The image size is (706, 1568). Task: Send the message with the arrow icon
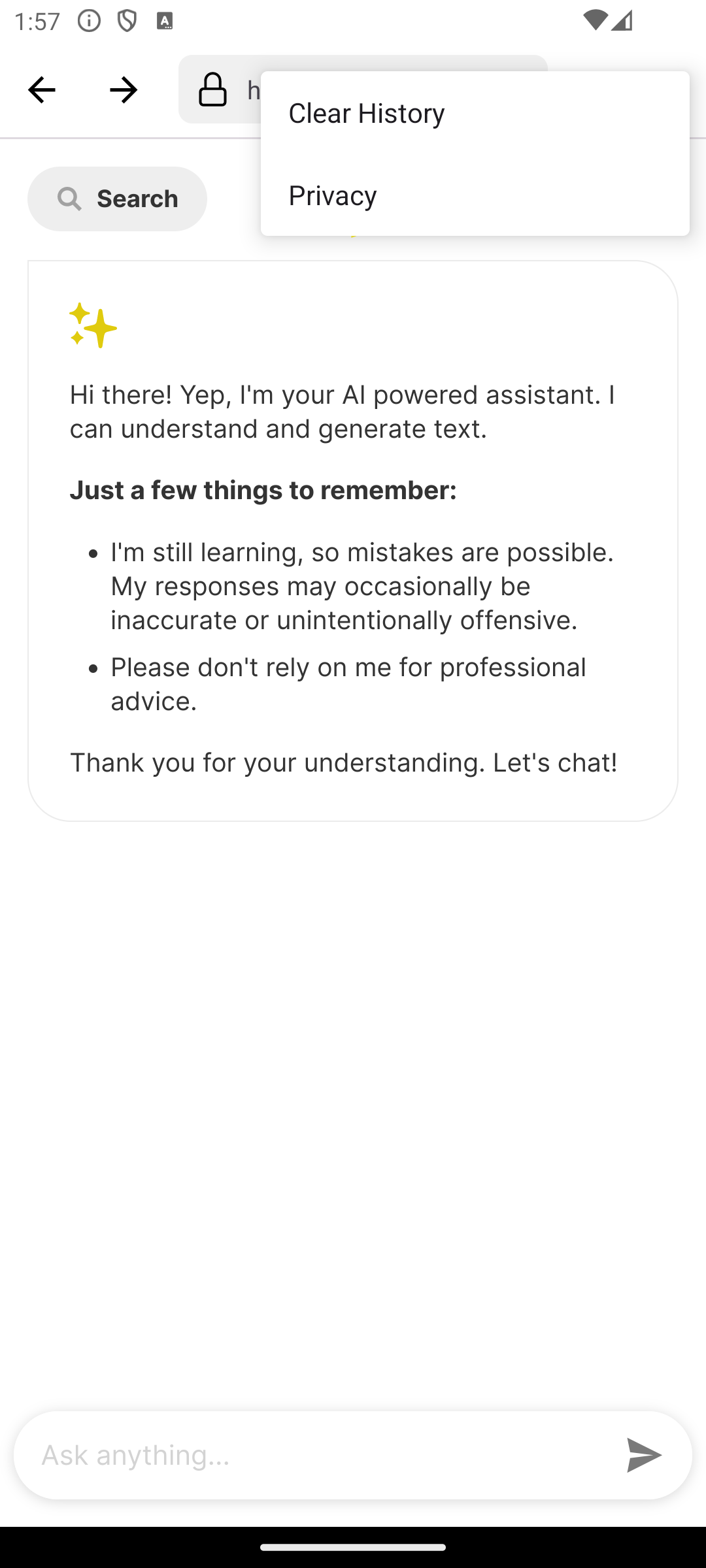[643, 1455]
